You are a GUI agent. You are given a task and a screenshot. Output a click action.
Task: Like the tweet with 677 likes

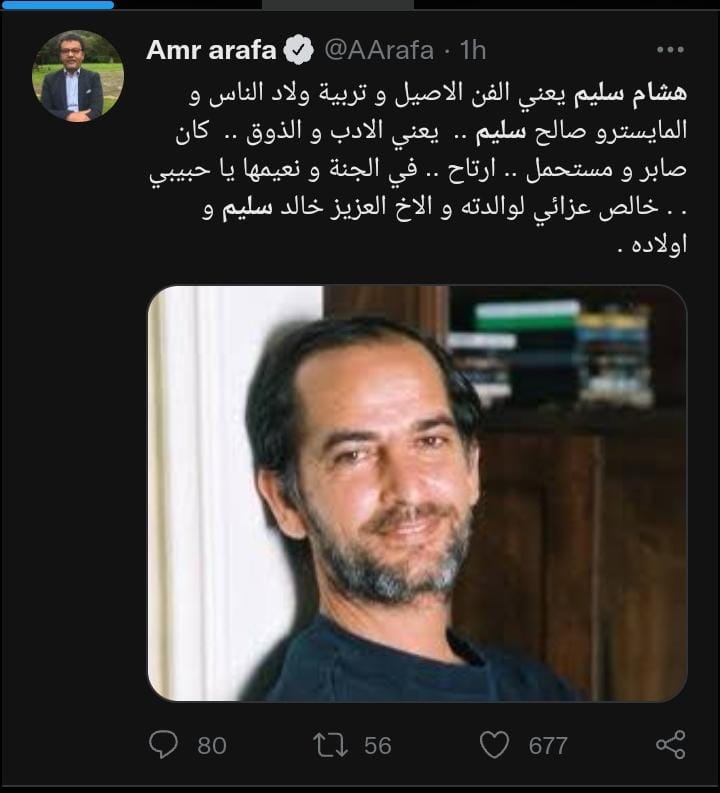(495, 744)
